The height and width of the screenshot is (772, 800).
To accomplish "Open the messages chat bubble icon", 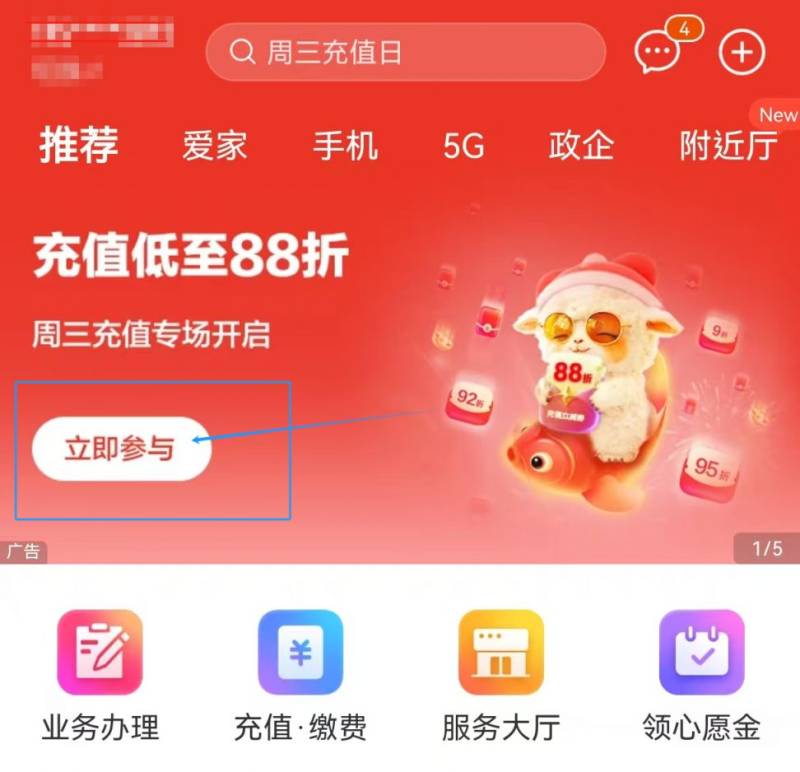I will coord(657,52).
